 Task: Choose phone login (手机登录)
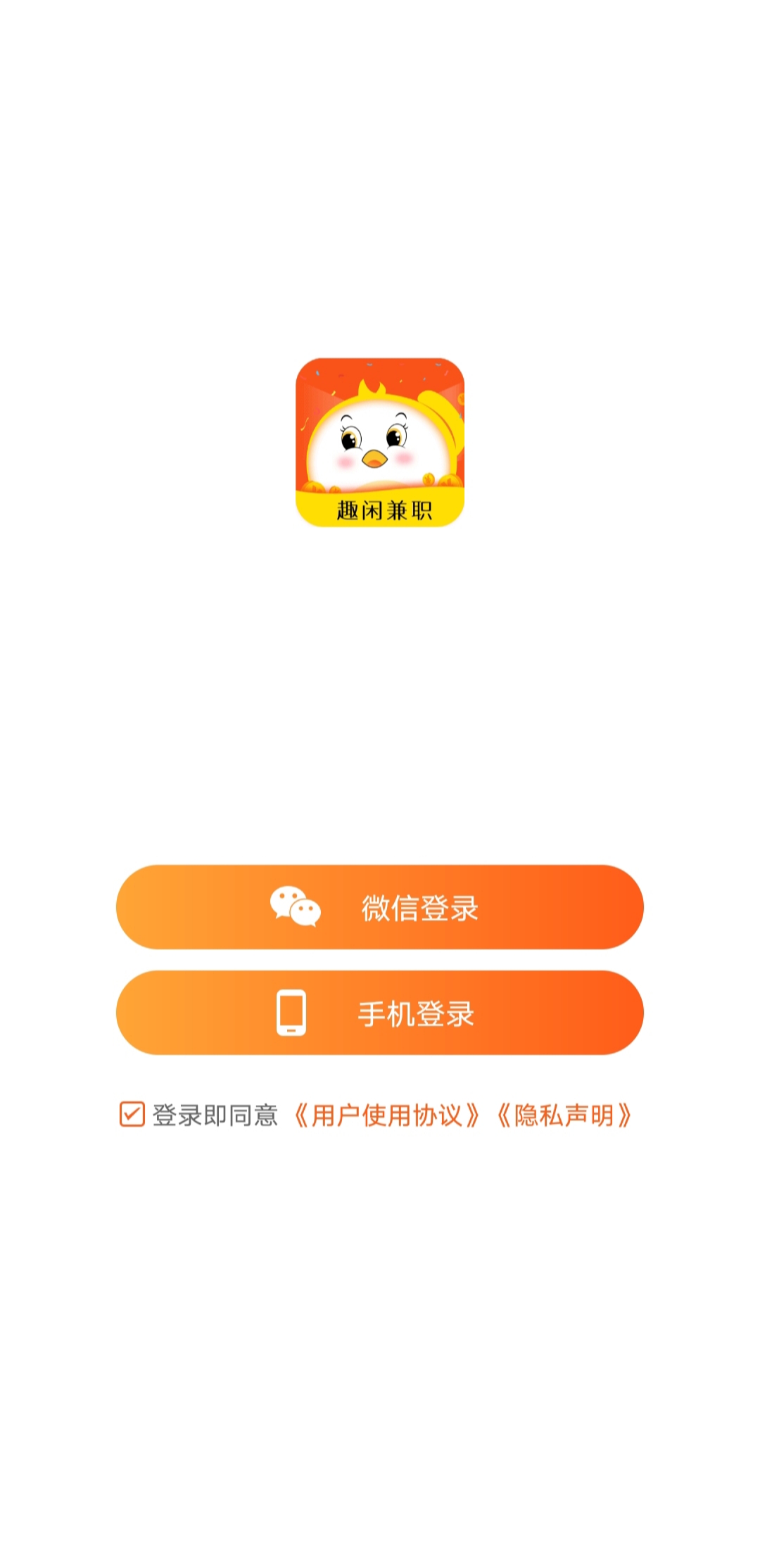pos(380,1013)
